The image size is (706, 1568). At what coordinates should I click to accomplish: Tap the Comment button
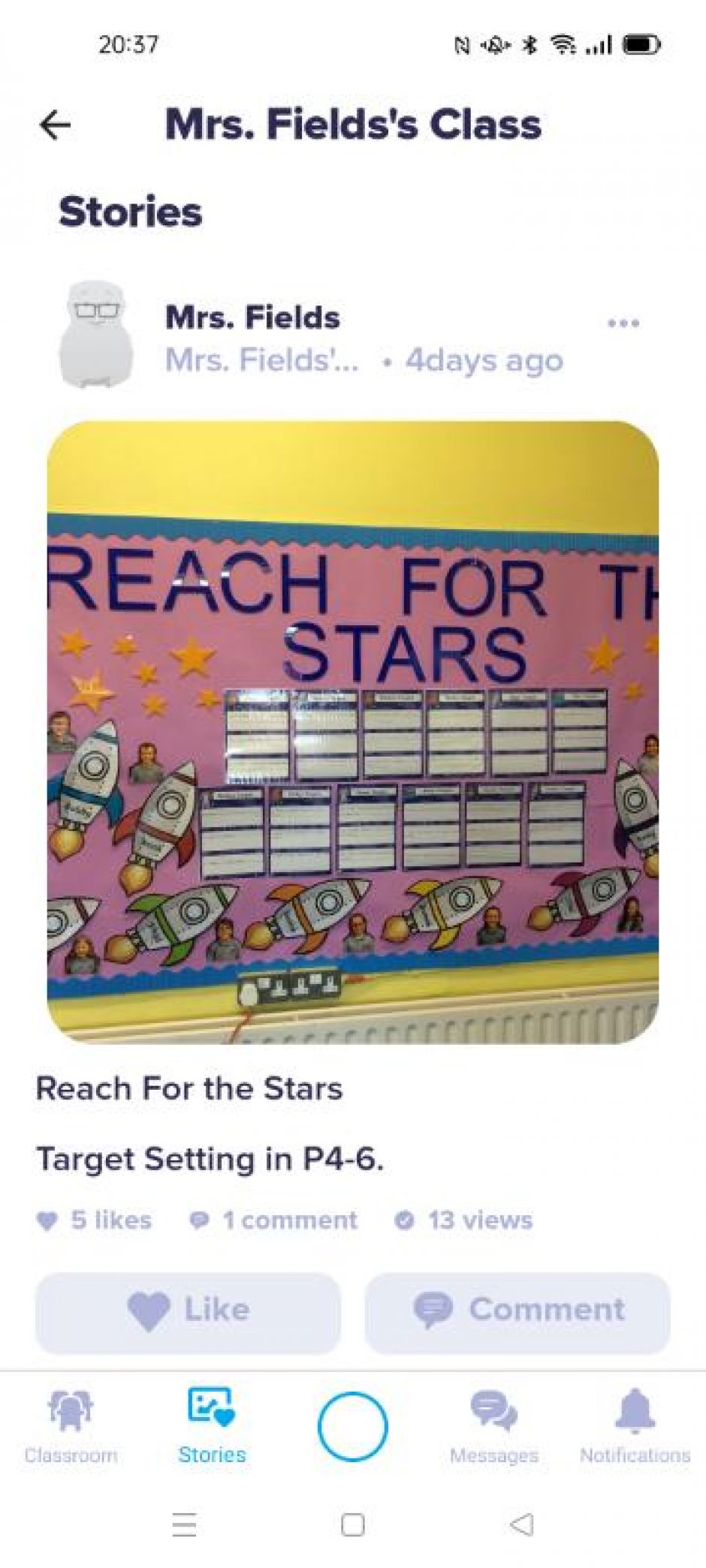(517, 1311)
